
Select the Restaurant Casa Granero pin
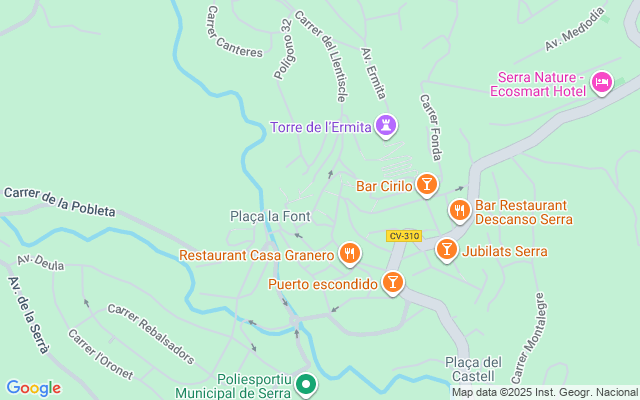tap(348, 254)
